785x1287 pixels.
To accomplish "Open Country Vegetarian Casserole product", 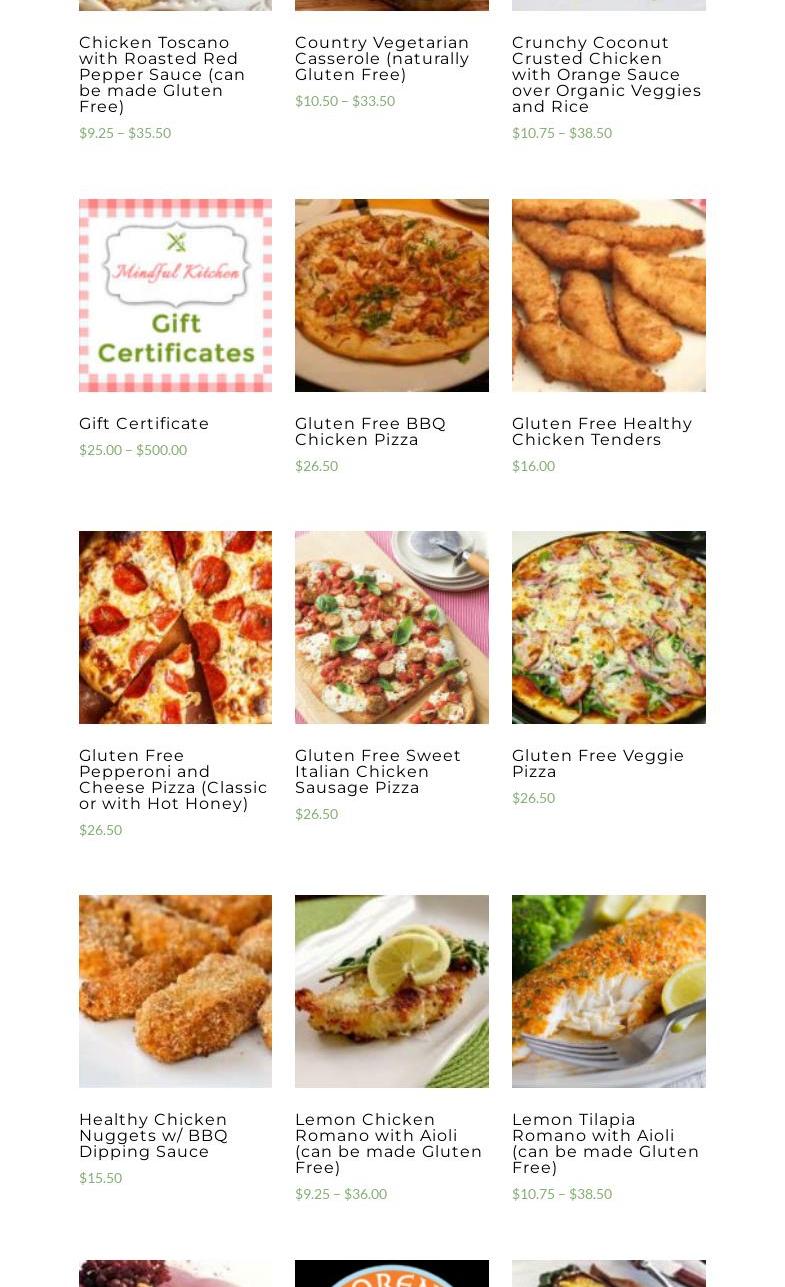I will click(x=382, y=58).
